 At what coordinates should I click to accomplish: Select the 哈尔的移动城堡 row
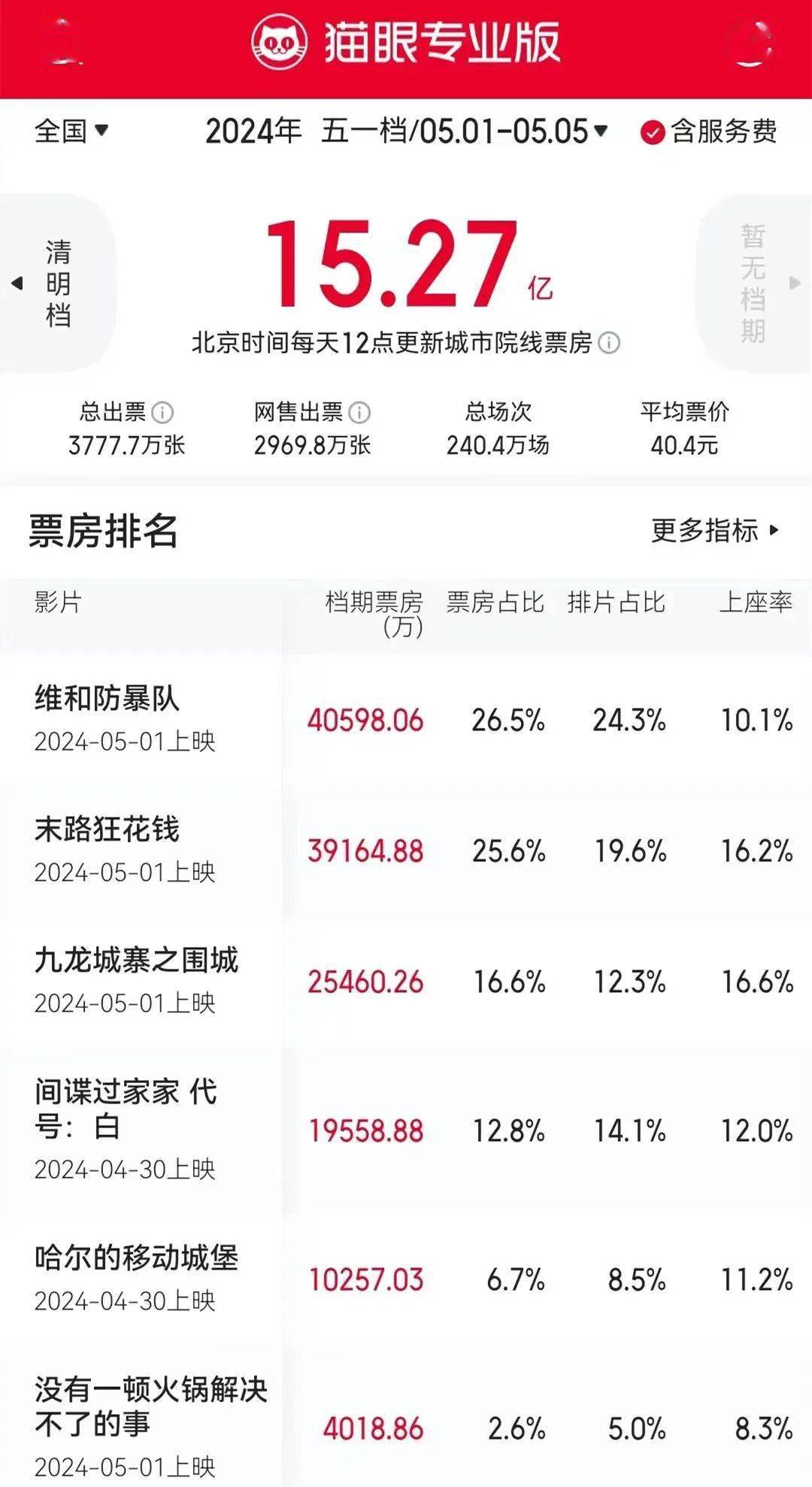pyautogui.click(x=406, y=1279)
